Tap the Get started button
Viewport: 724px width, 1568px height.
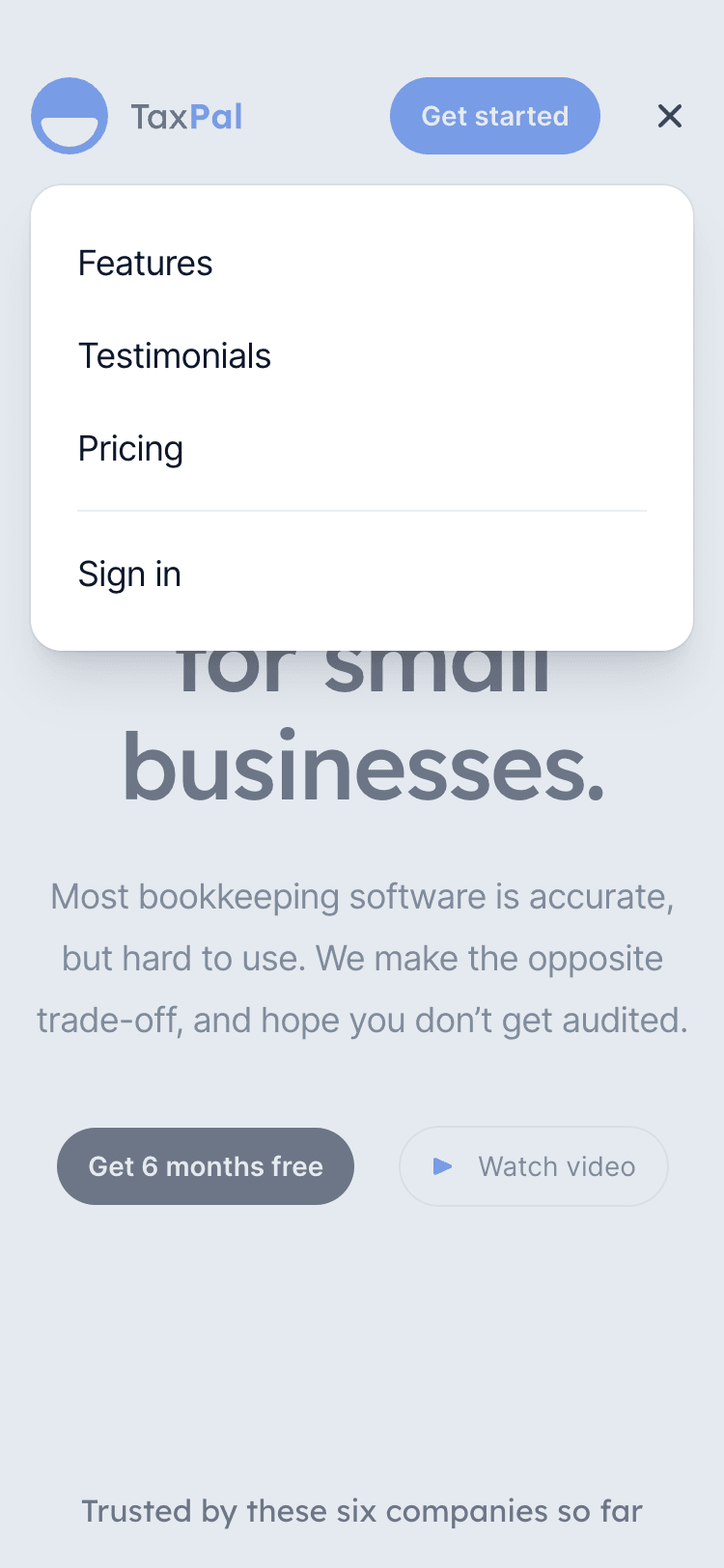tap(494, 116)
